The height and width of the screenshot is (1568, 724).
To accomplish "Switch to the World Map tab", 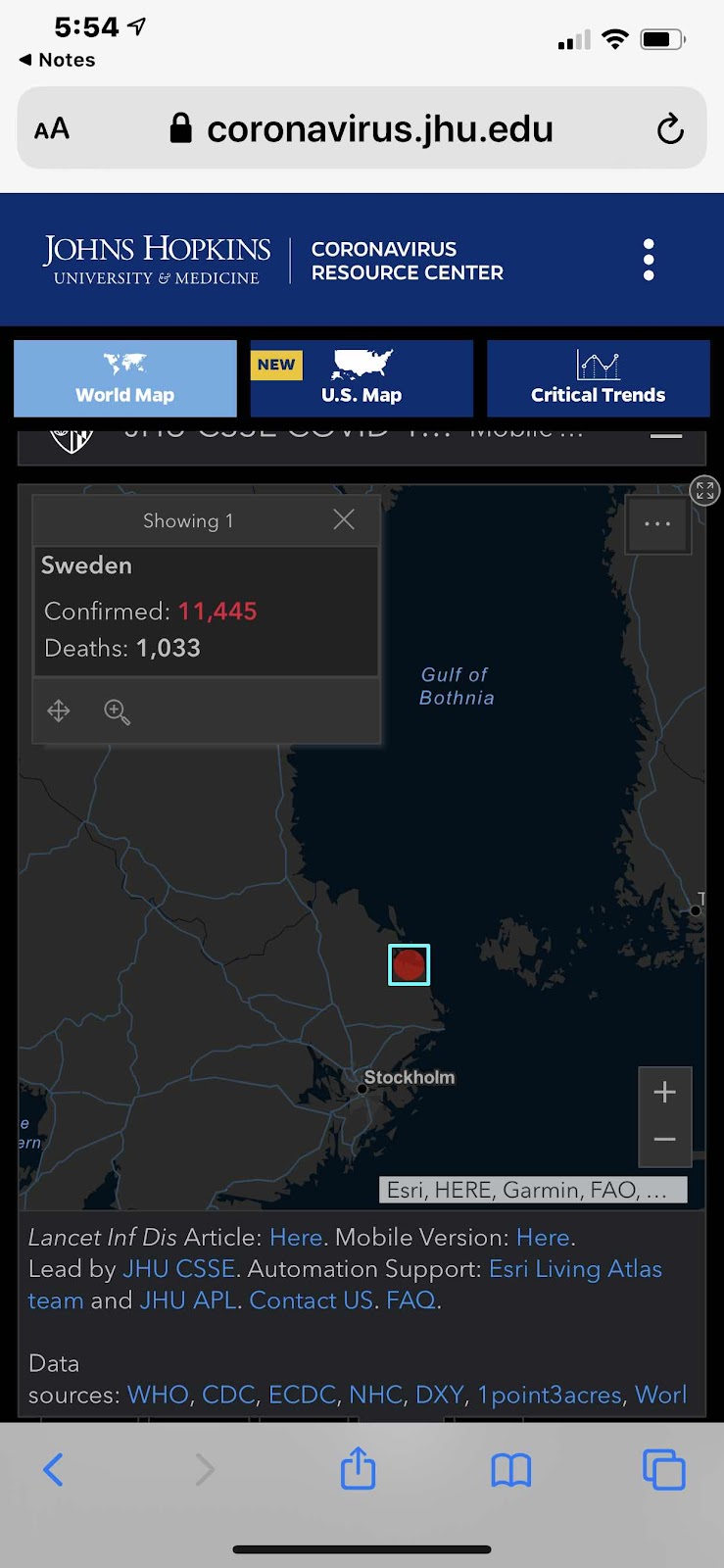I will click(125, 378).
